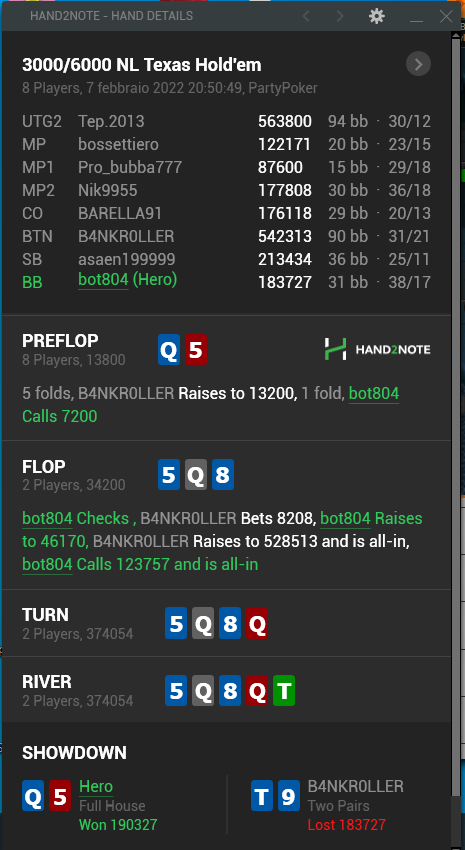
Task: Tap the round chevron beside the game title
Action: tap(418, 65)
